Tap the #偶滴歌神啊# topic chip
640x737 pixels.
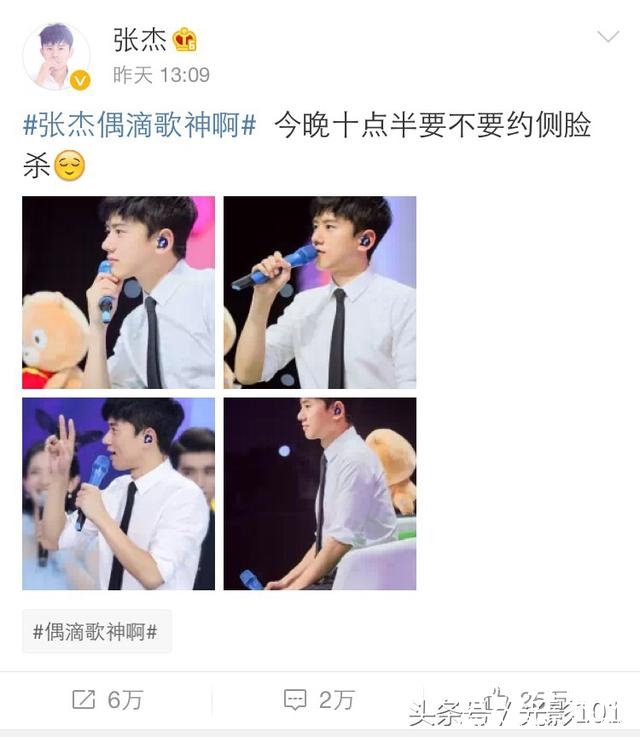click(97, 631)
